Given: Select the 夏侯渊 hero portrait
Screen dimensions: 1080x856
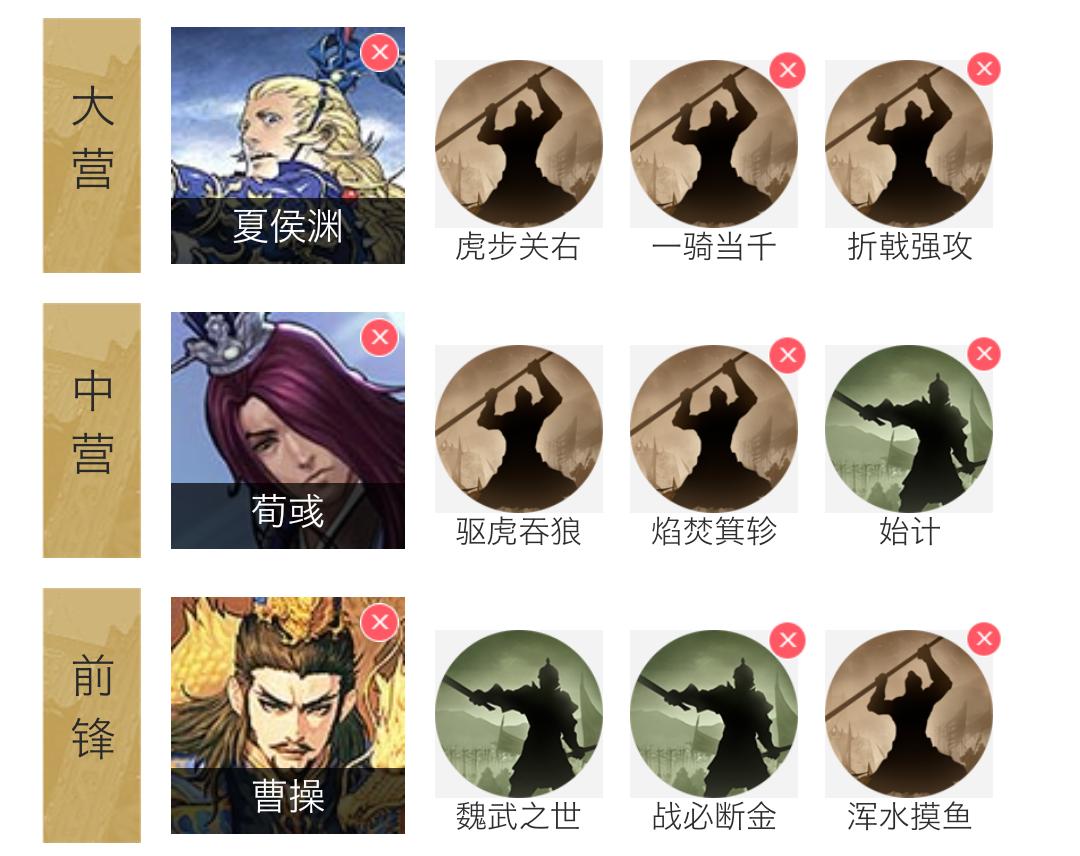Looking at the screenshot, I should (288, 145).
